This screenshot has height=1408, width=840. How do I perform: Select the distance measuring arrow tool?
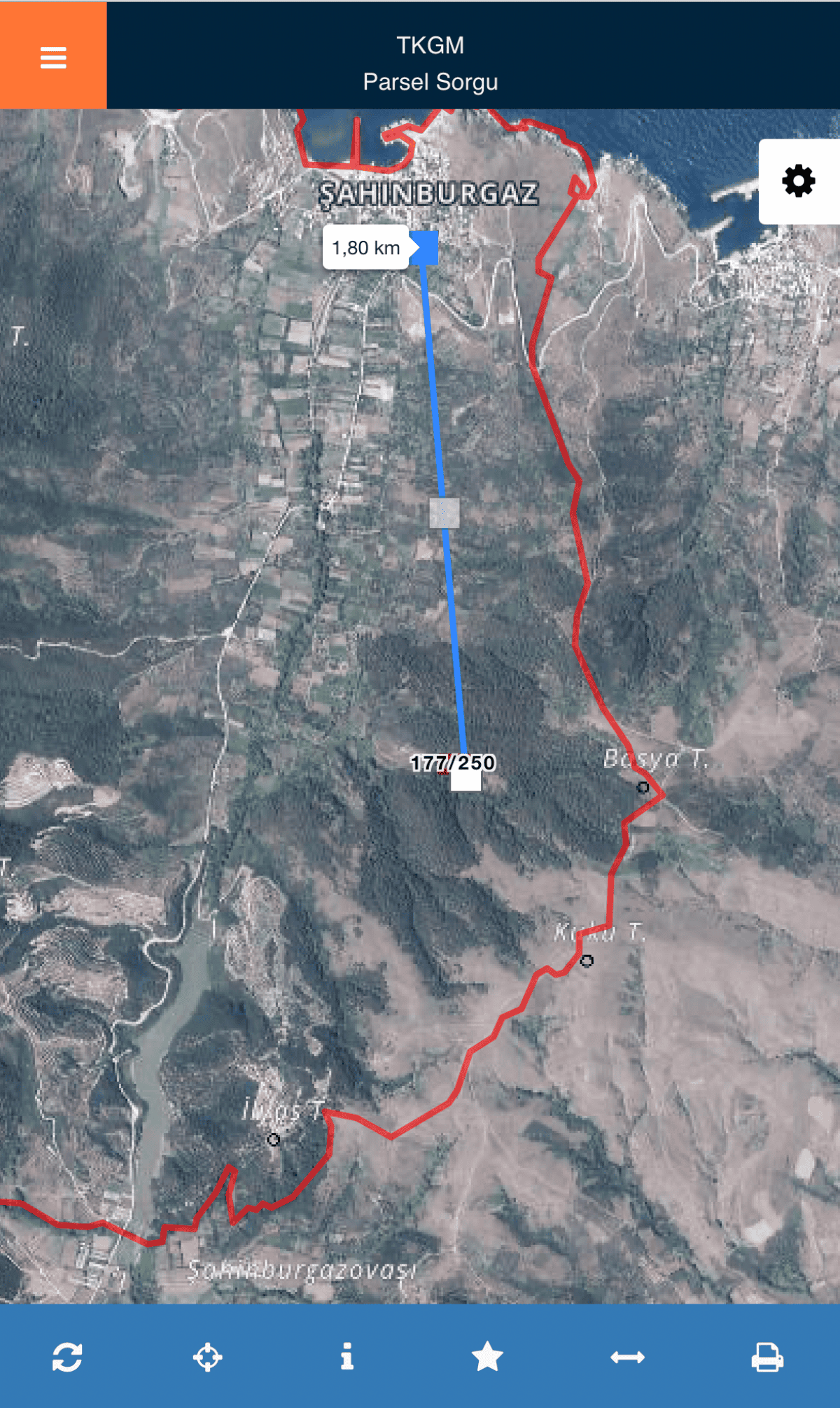(627, 1358)
